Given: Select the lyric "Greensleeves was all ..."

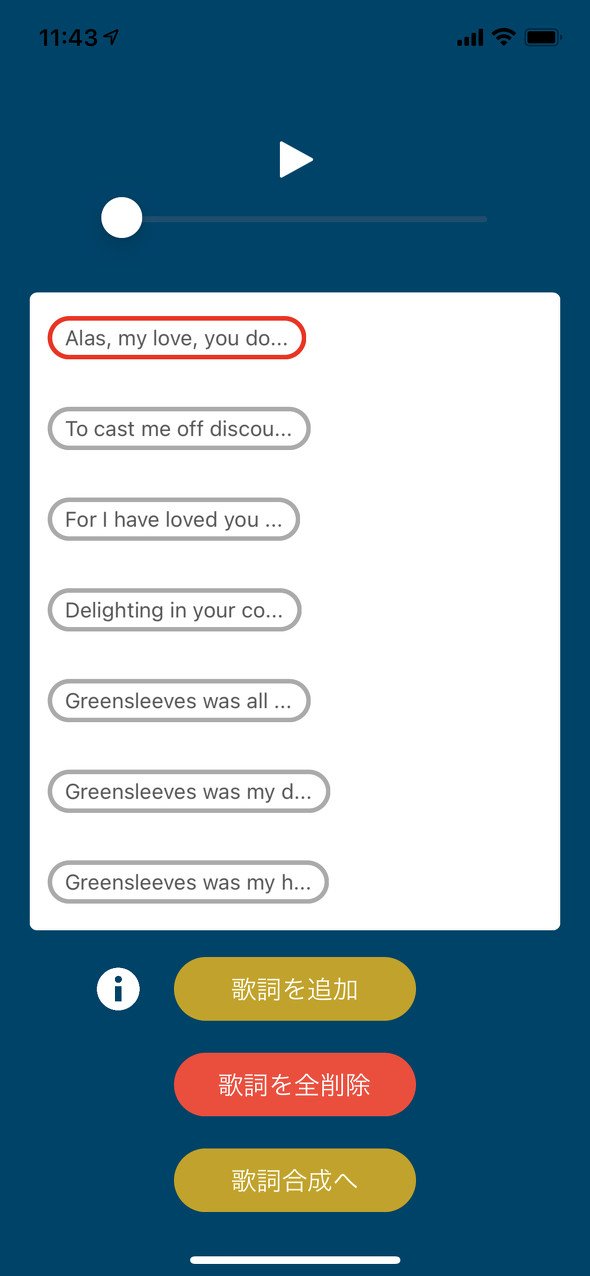Looking at the screenshot, I should pos(179,701).
